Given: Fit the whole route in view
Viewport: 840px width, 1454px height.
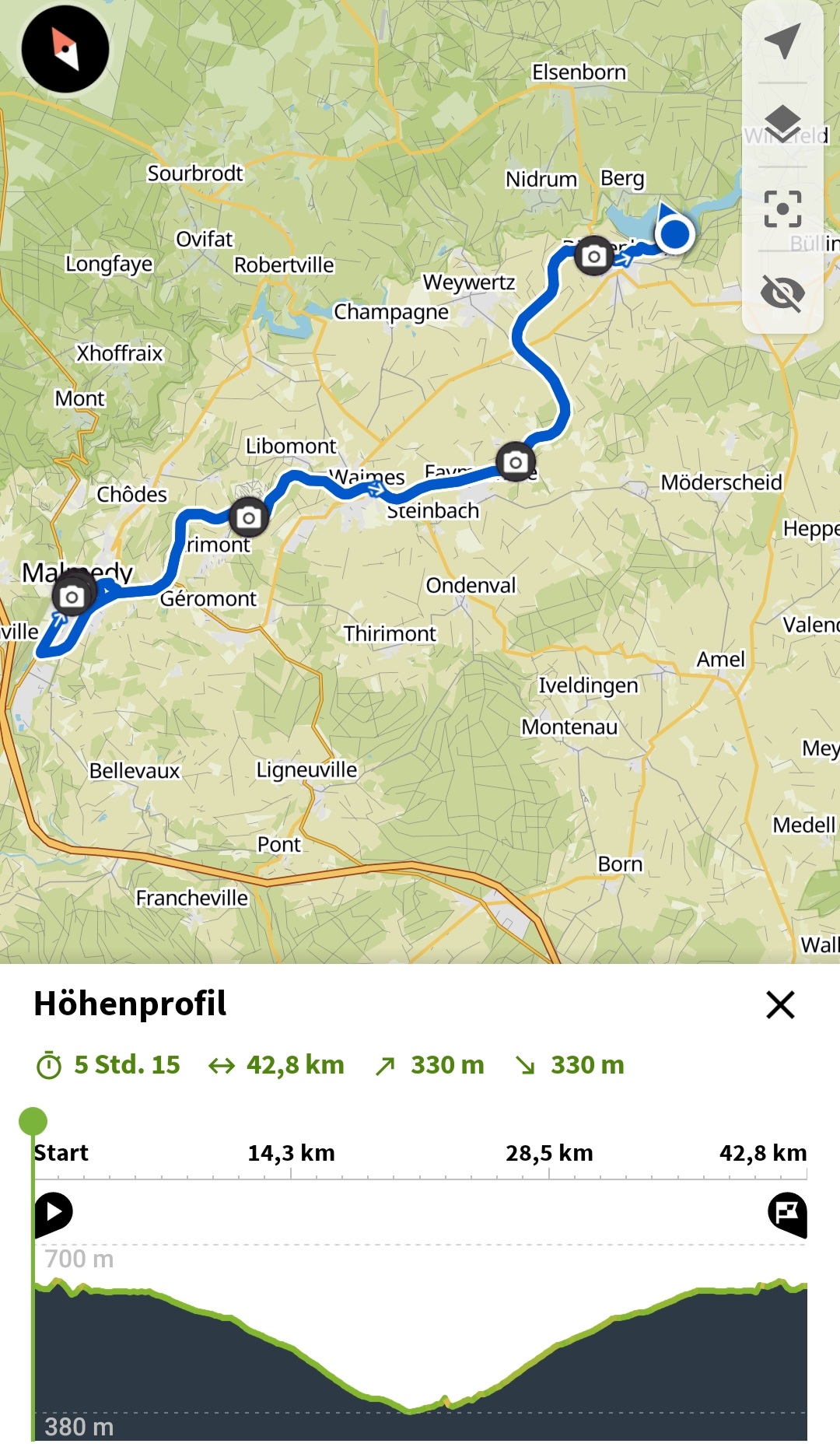Looking at the screenshot, I should (782, 208).
